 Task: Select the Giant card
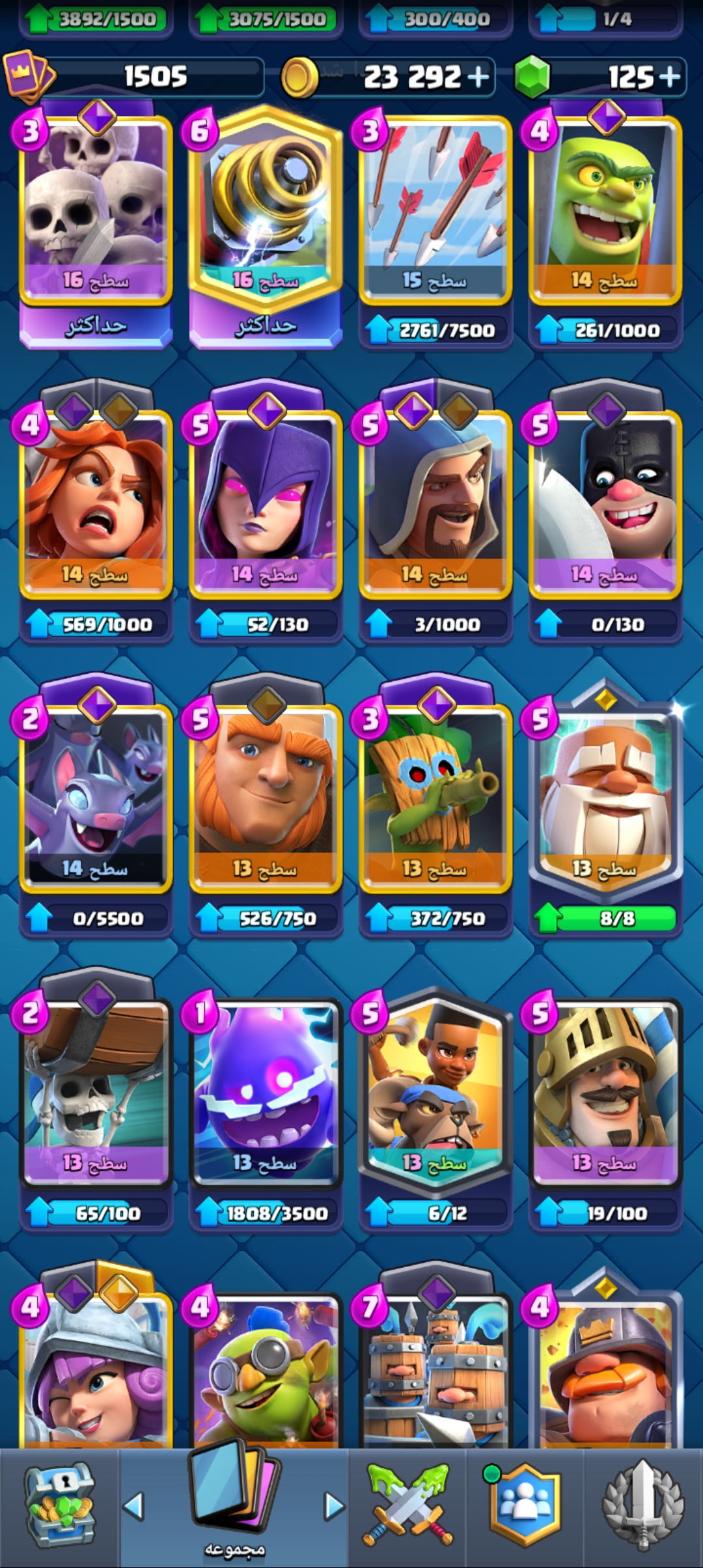click(266, 797)
